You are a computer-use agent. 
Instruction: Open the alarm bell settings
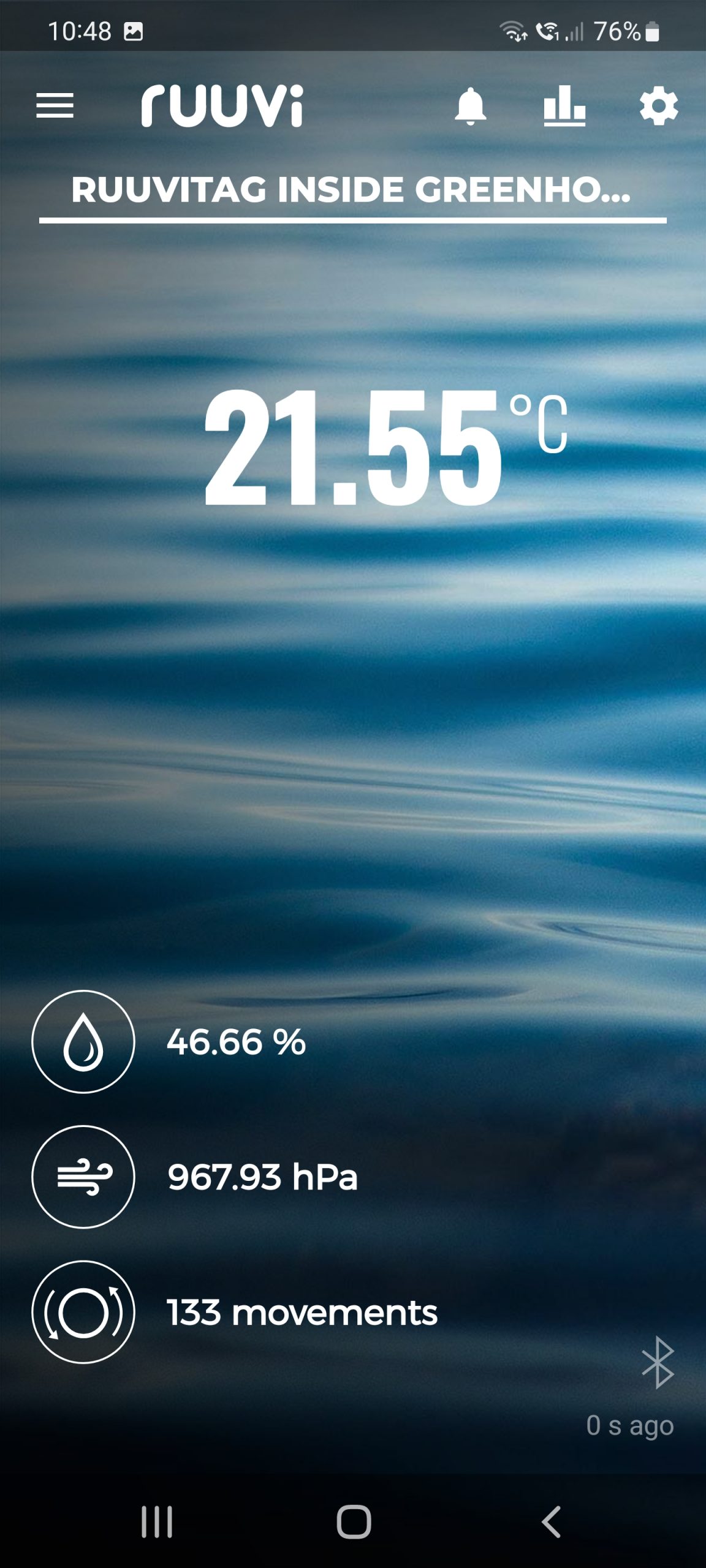pos(470,106)
